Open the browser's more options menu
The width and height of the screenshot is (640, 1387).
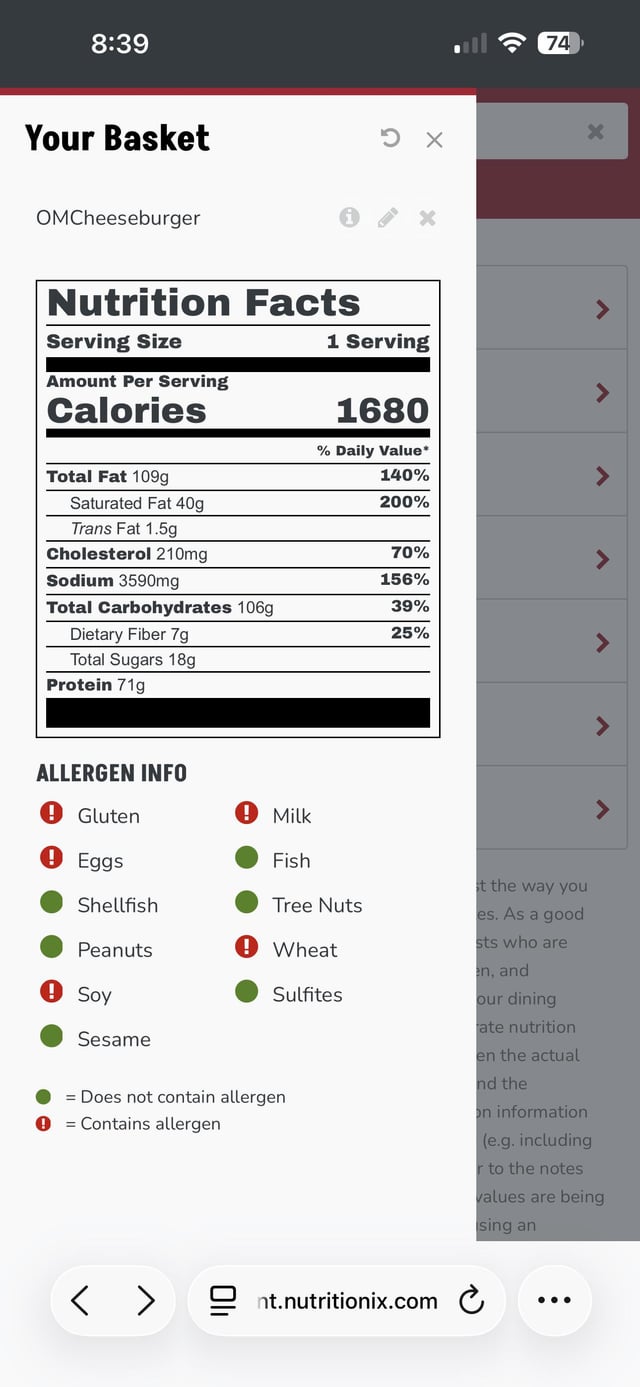click(554, 1300)
